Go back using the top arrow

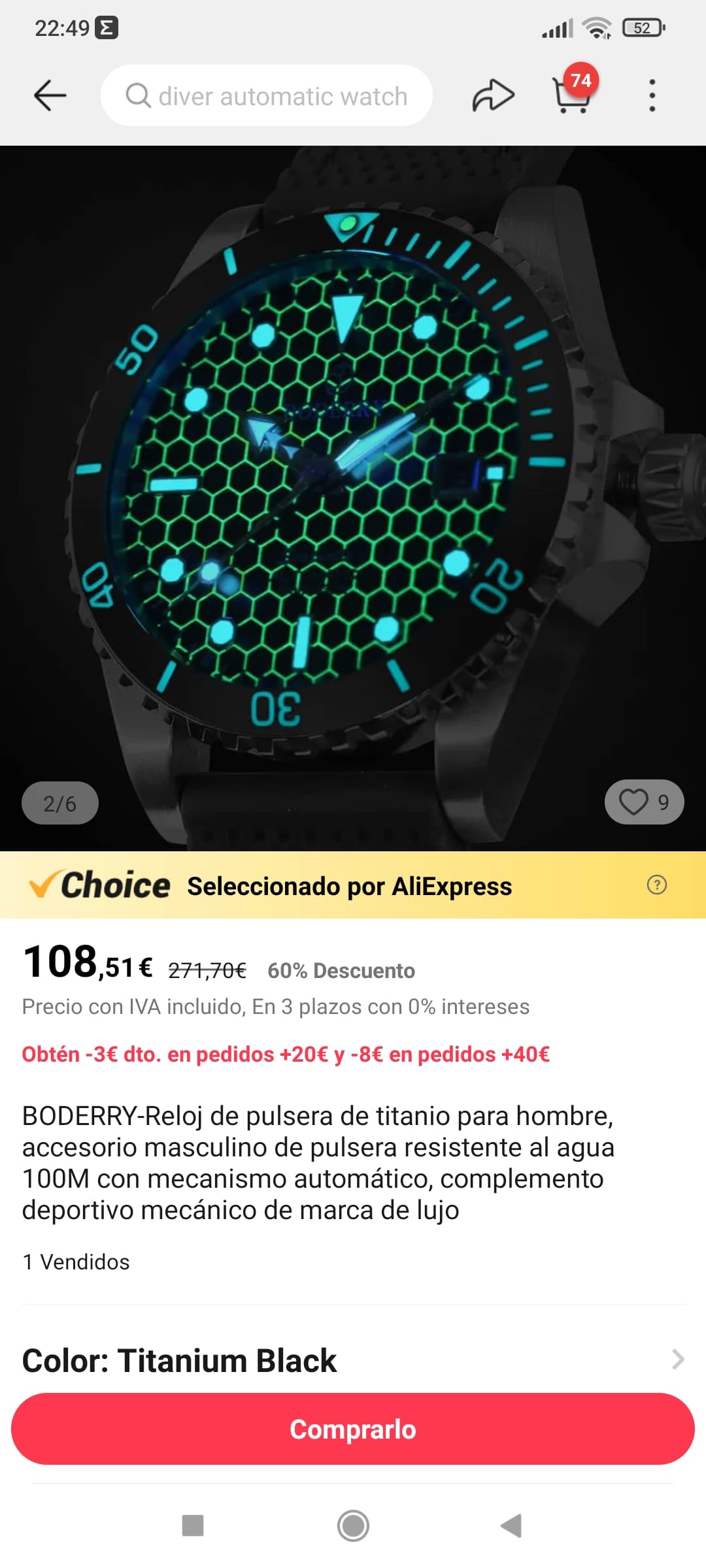[50, 96]
